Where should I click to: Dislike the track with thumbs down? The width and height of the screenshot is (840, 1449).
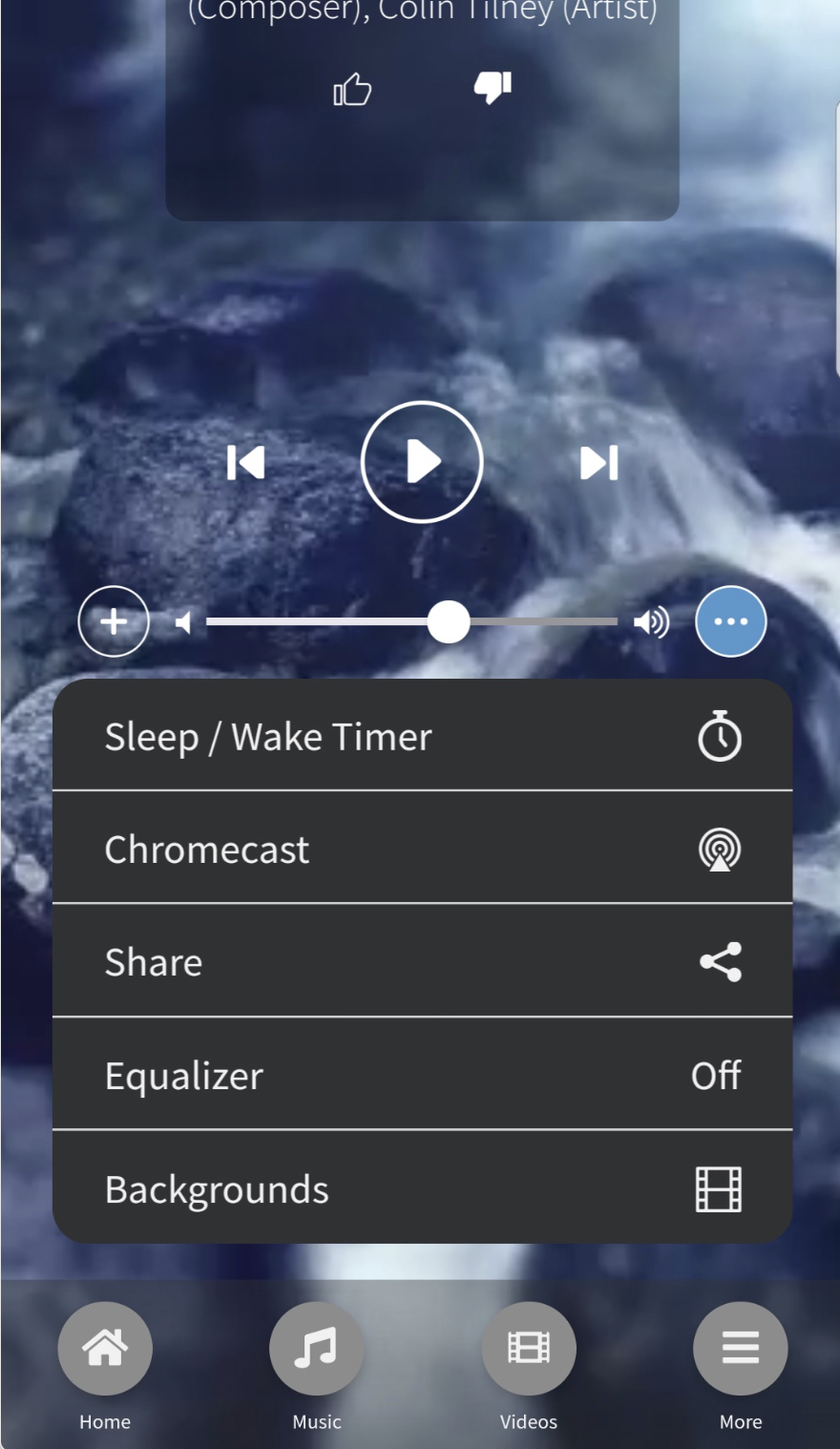[x=493, y=88]
